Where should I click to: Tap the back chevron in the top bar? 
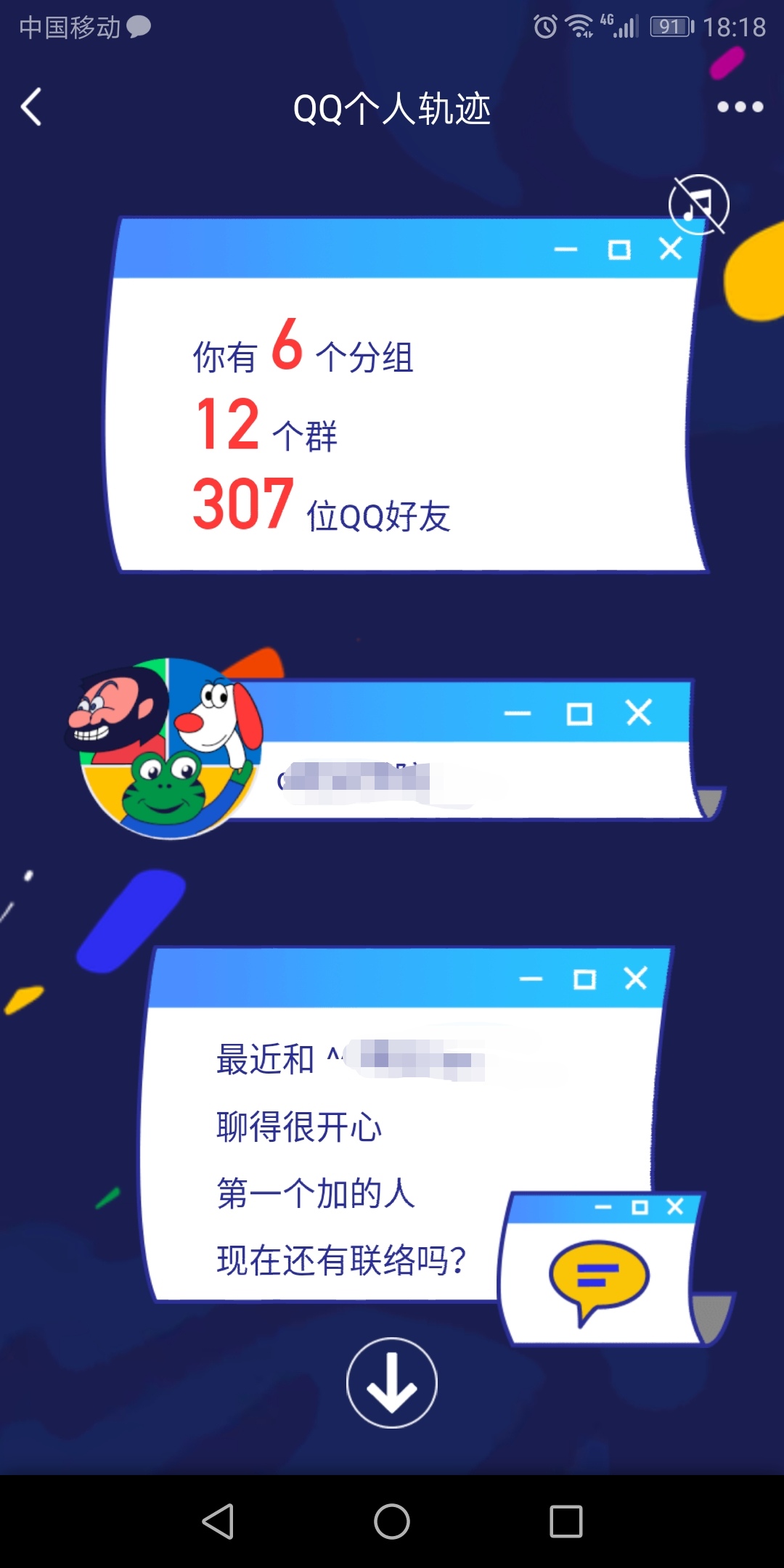(30, 107)
